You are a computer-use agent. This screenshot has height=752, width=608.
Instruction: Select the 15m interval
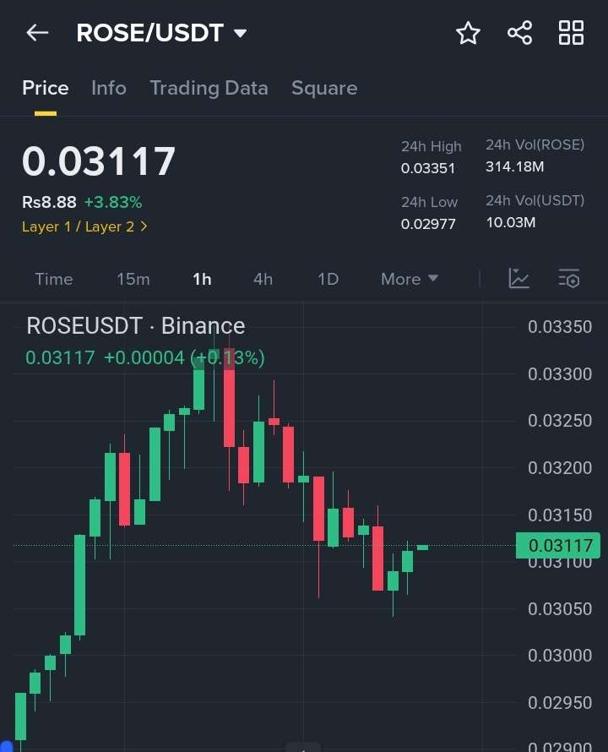pos(133,279)
